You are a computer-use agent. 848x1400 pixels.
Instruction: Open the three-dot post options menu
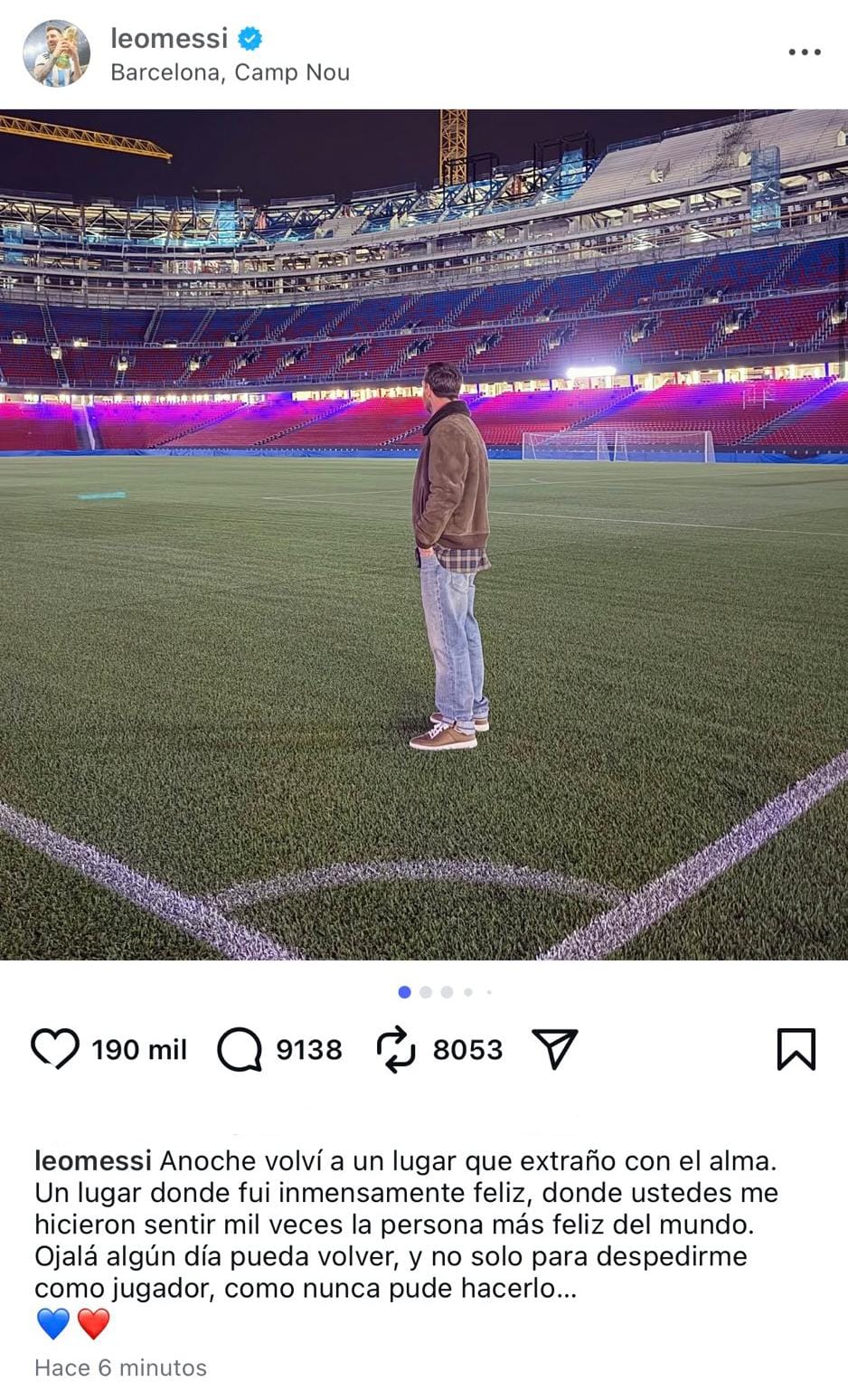tap(804, 52)
